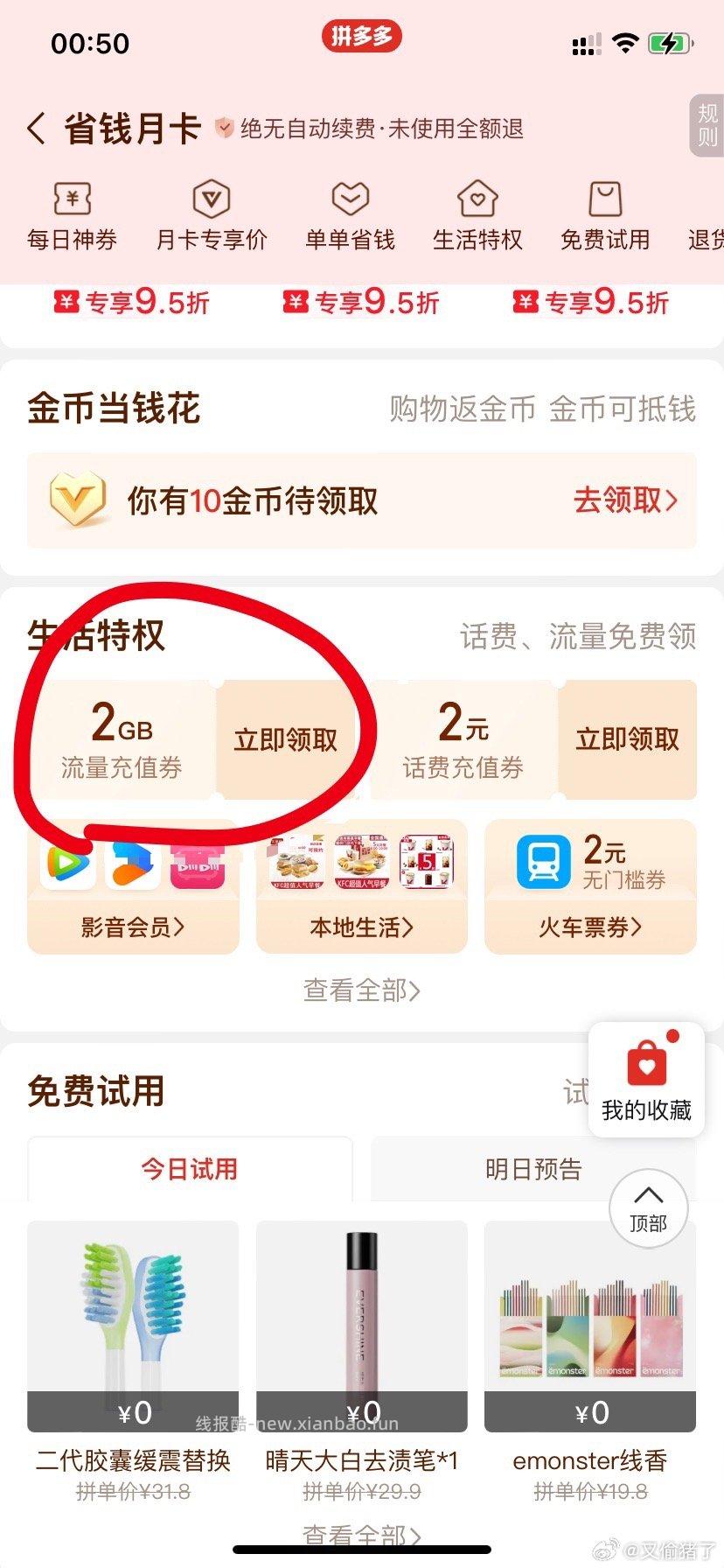Select the blue train icon under 火车票券
This screenshot has height=1568, width=724.
[542, 862]
